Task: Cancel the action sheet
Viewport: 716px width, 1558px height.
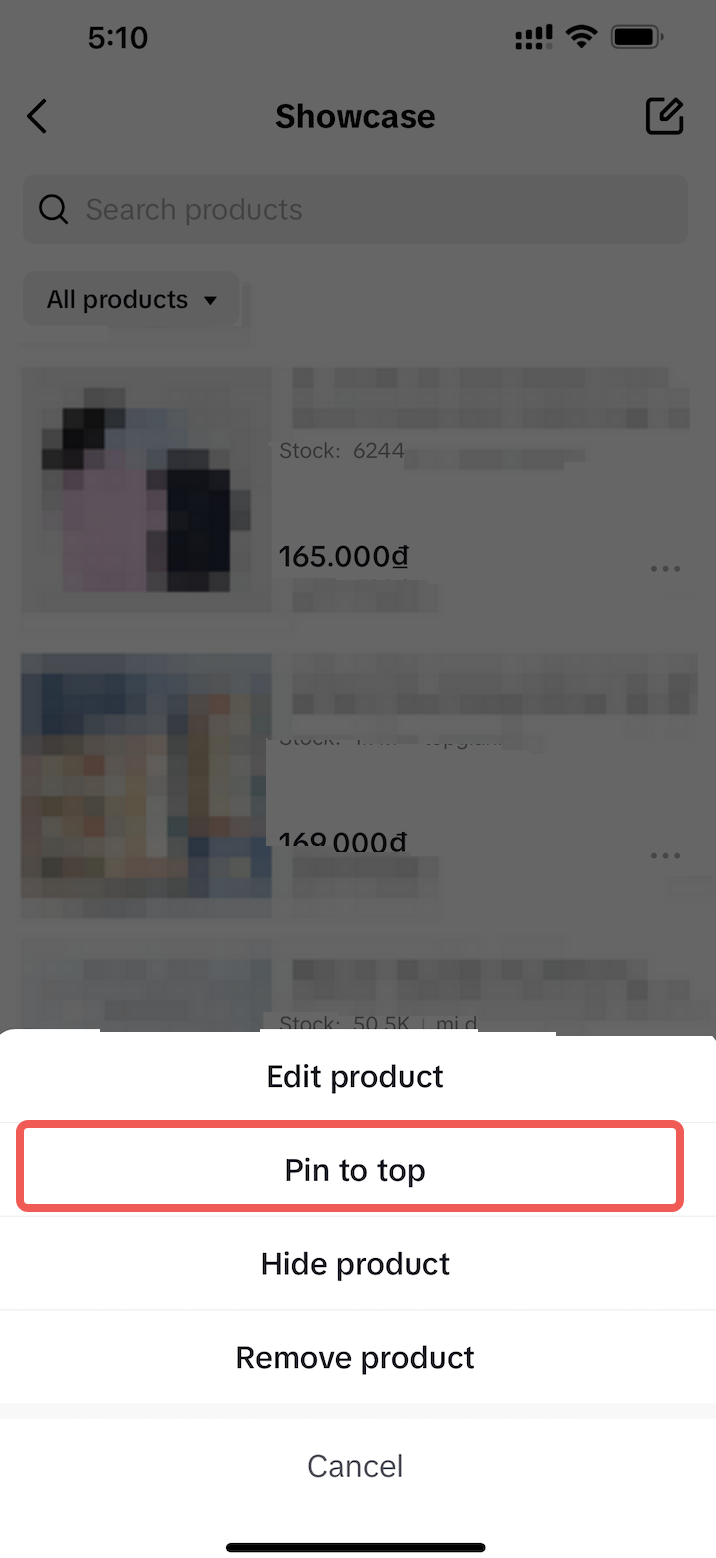Action: (x=355, y=1466)
